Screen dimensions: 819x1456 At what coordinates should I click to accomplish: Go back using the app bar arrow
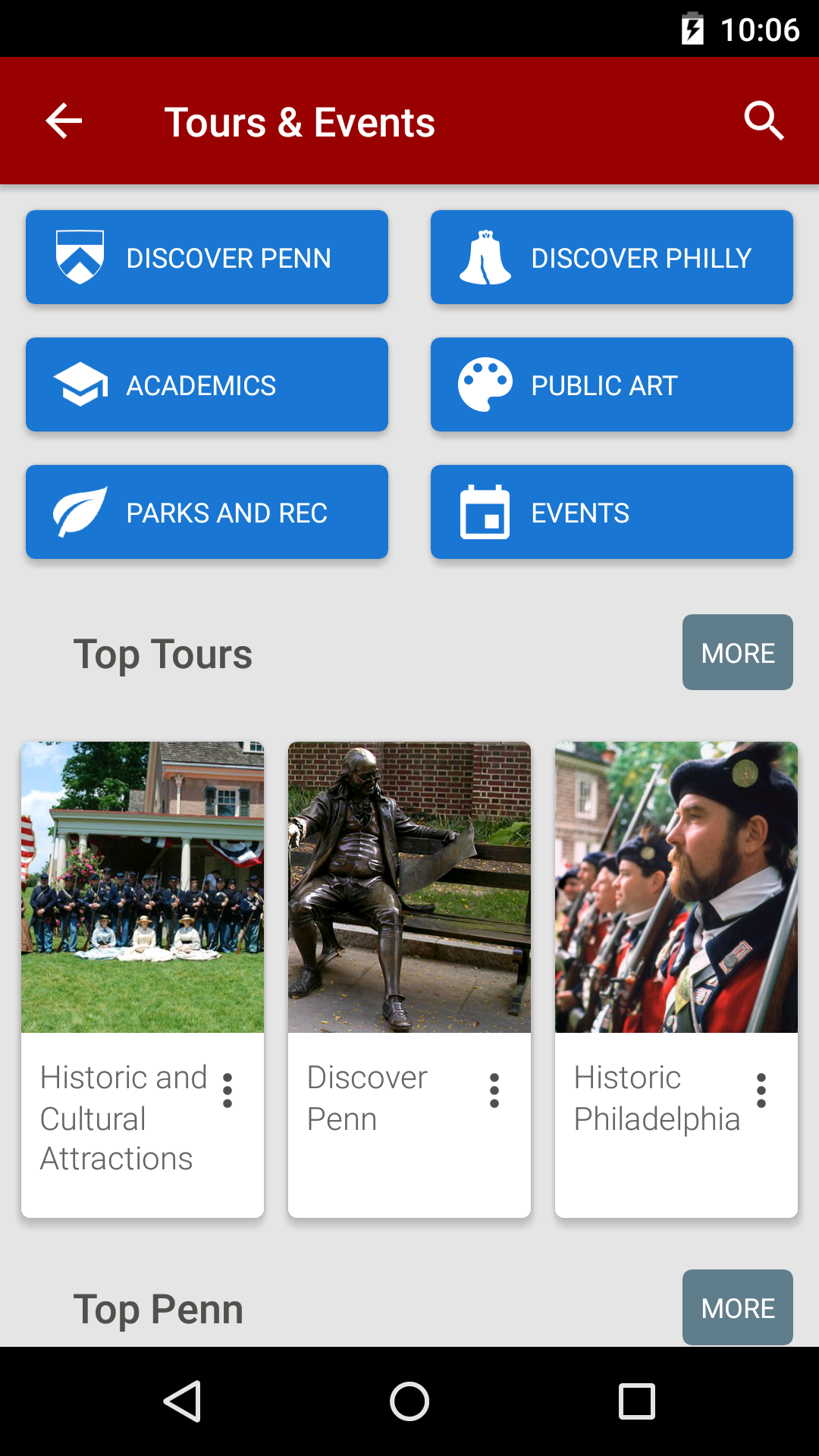click(64, 121)
